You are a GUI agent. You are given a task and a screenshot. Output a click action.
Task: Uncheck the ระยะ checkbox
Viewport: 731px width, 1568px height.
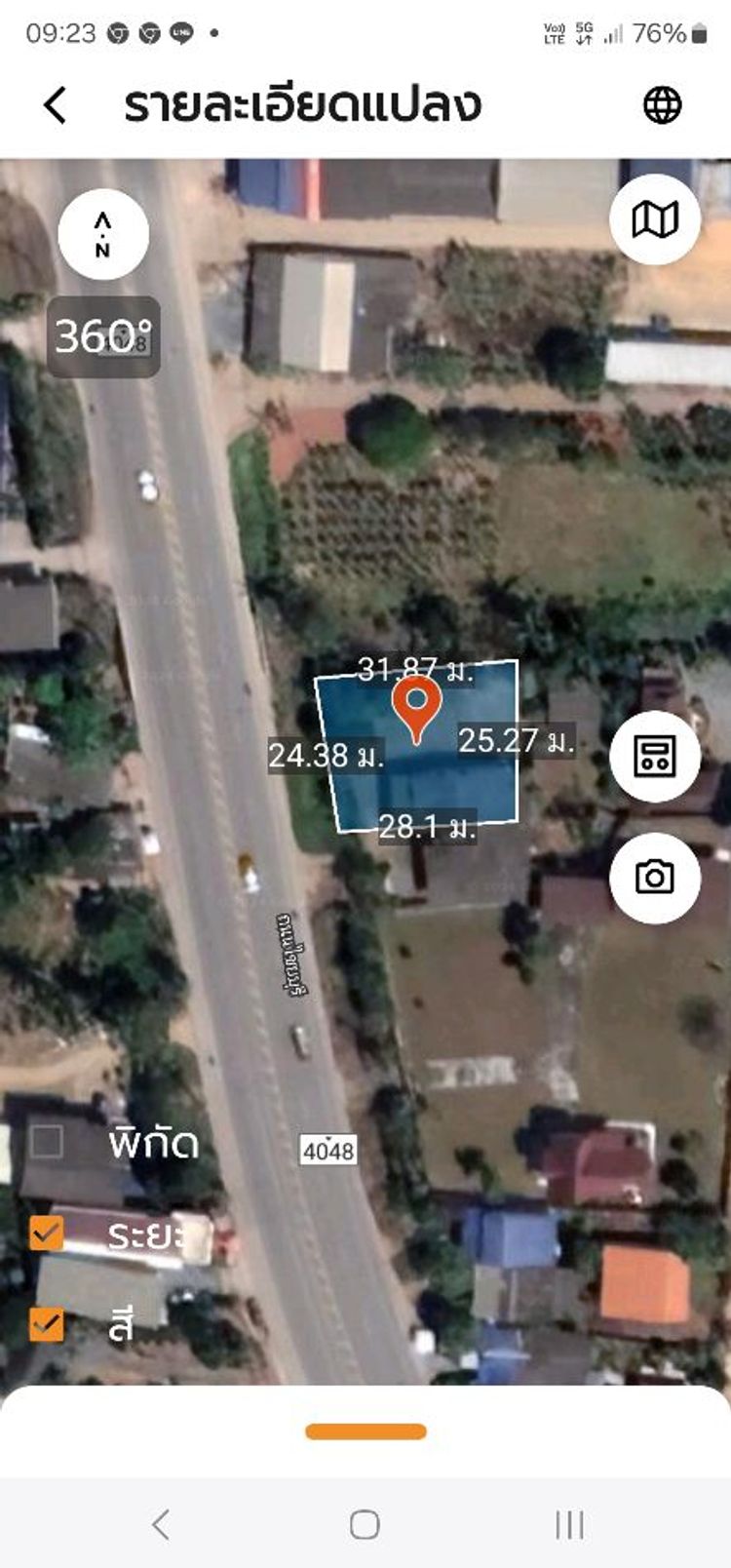click(46, 1234)
